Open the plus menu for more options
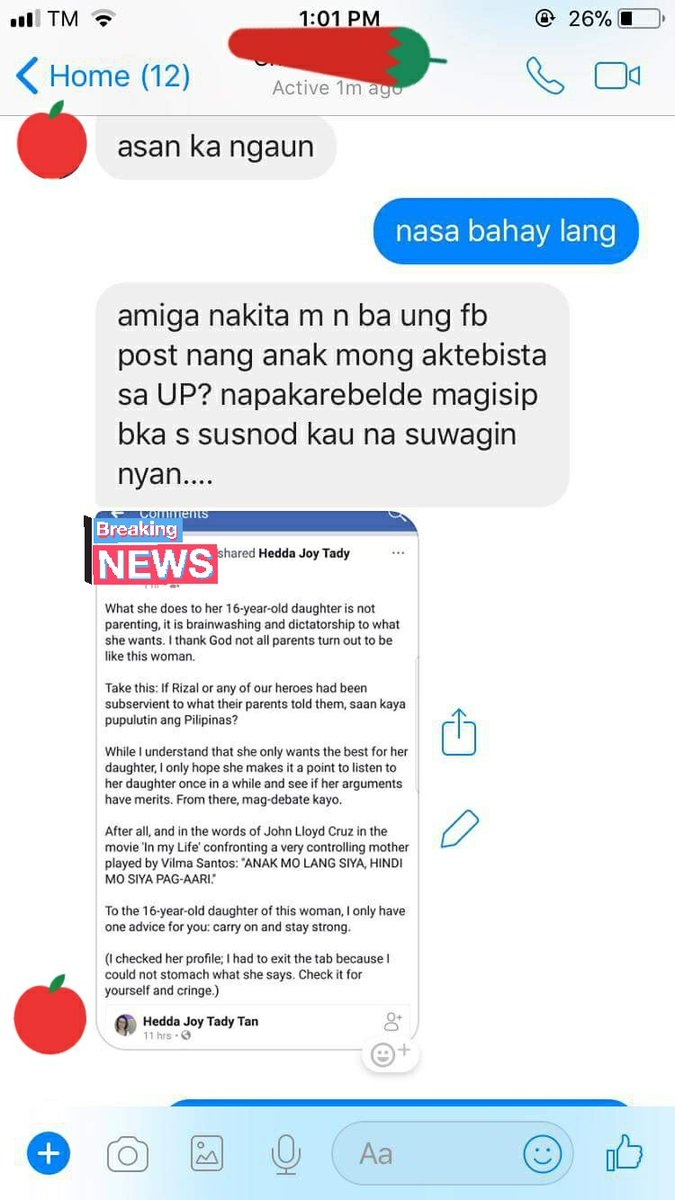 coord(48,1155)
